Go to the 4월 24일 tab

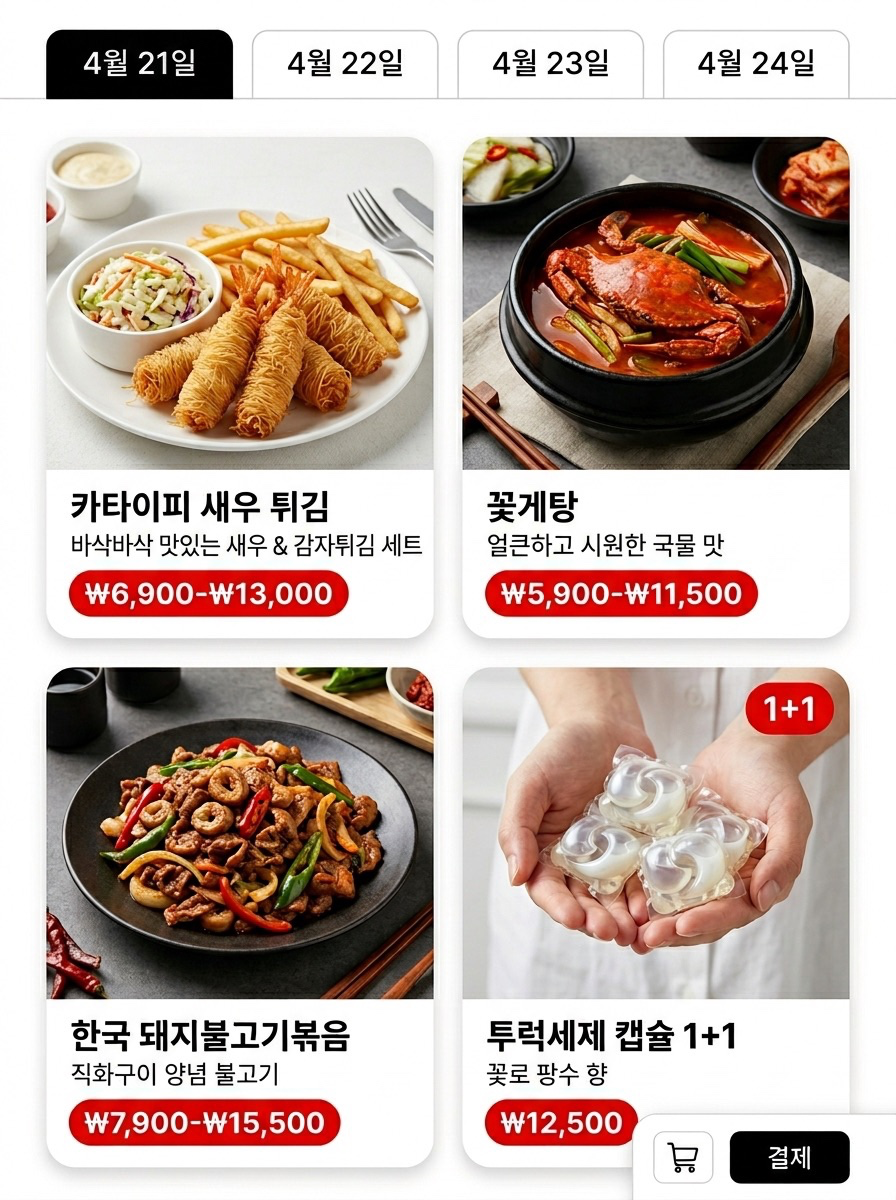(x=756, y=65)
